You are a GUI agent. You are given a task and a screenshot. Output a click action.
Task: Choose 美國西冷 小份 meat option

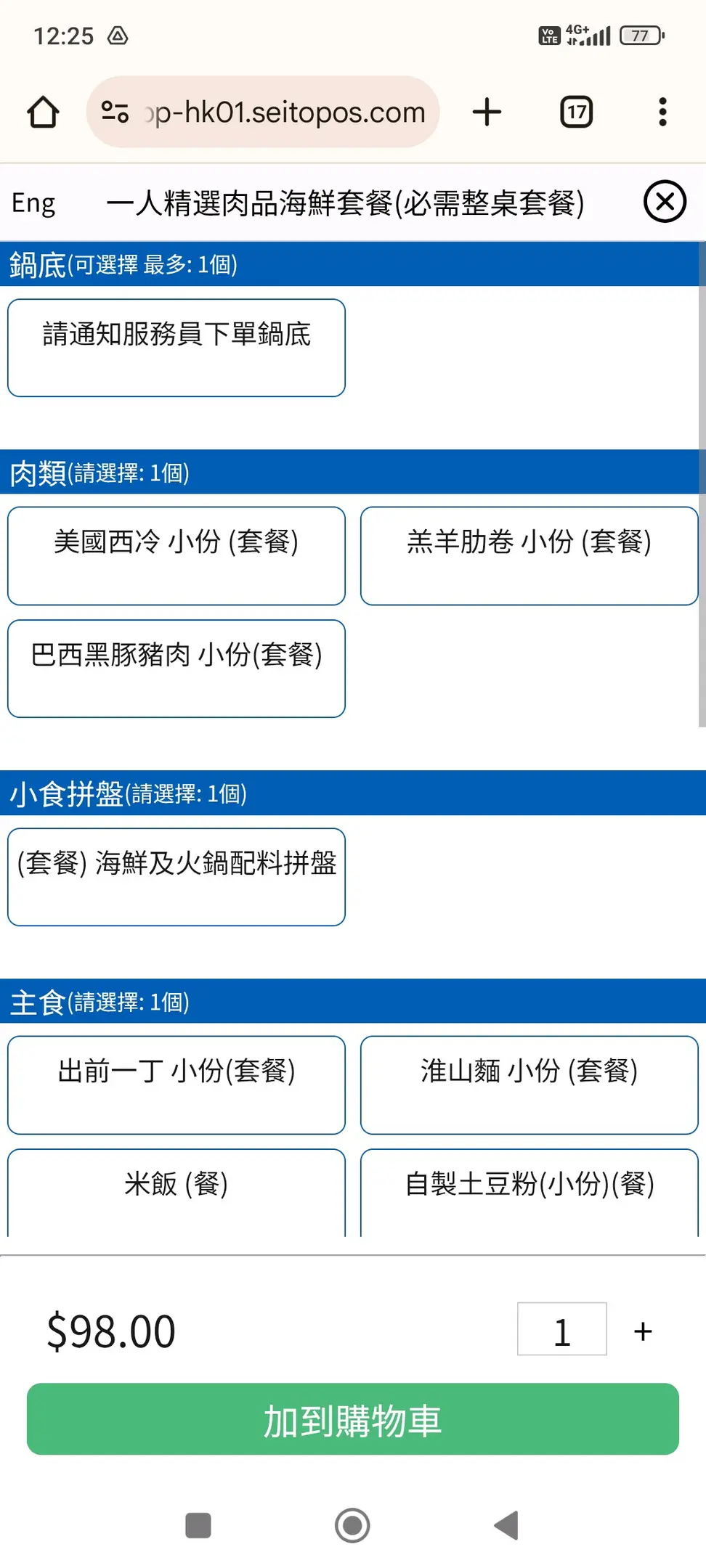[176, 555]
